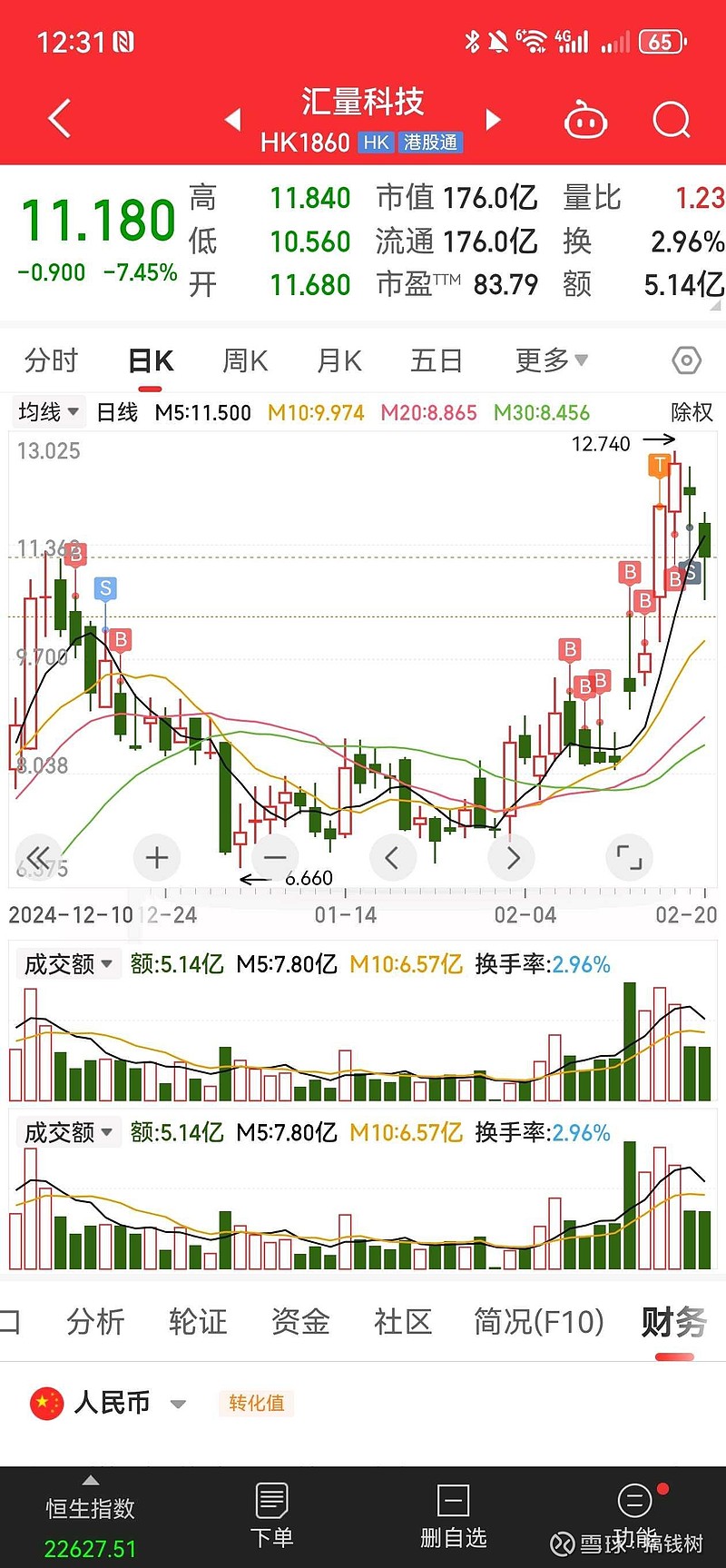Open the 均线 indicator dropdown
Image resolution: width=726 pixels, height=1568 pixels.
48,412
